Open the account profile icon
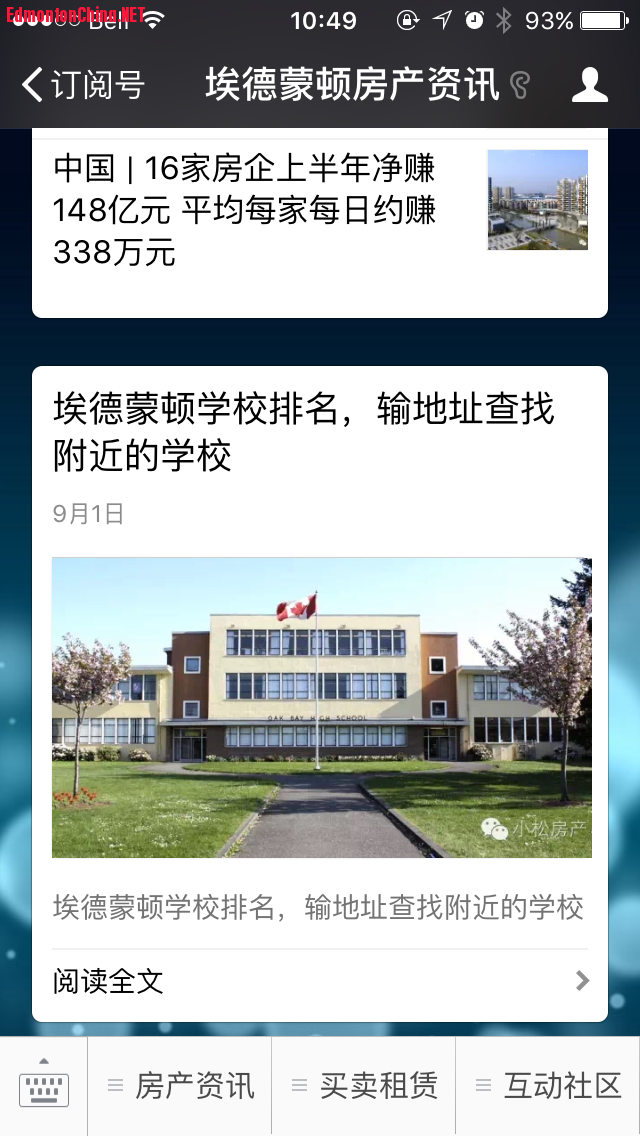 pos(590,85)
